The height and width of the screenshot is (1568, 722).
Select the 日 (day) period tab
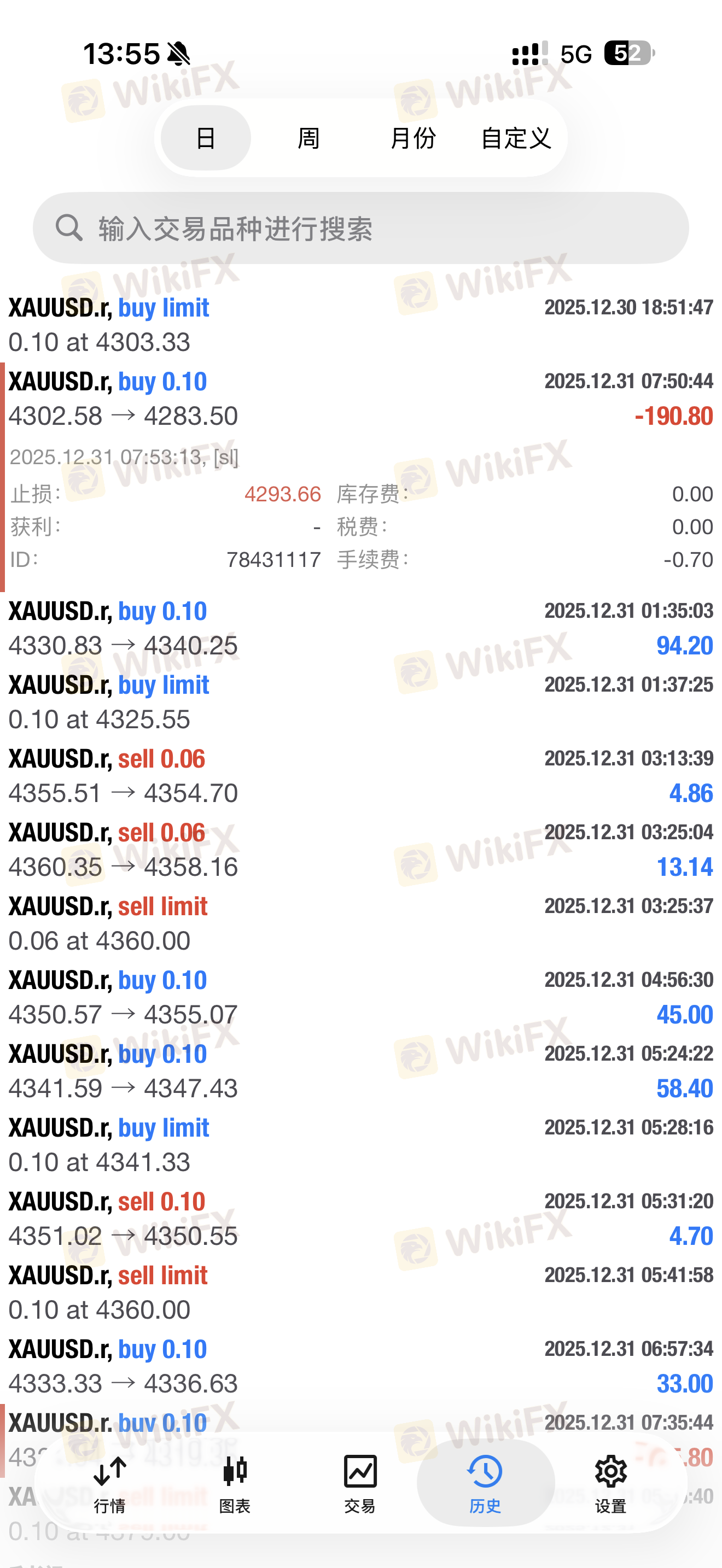pyautogui.click(x=205, y=138)
